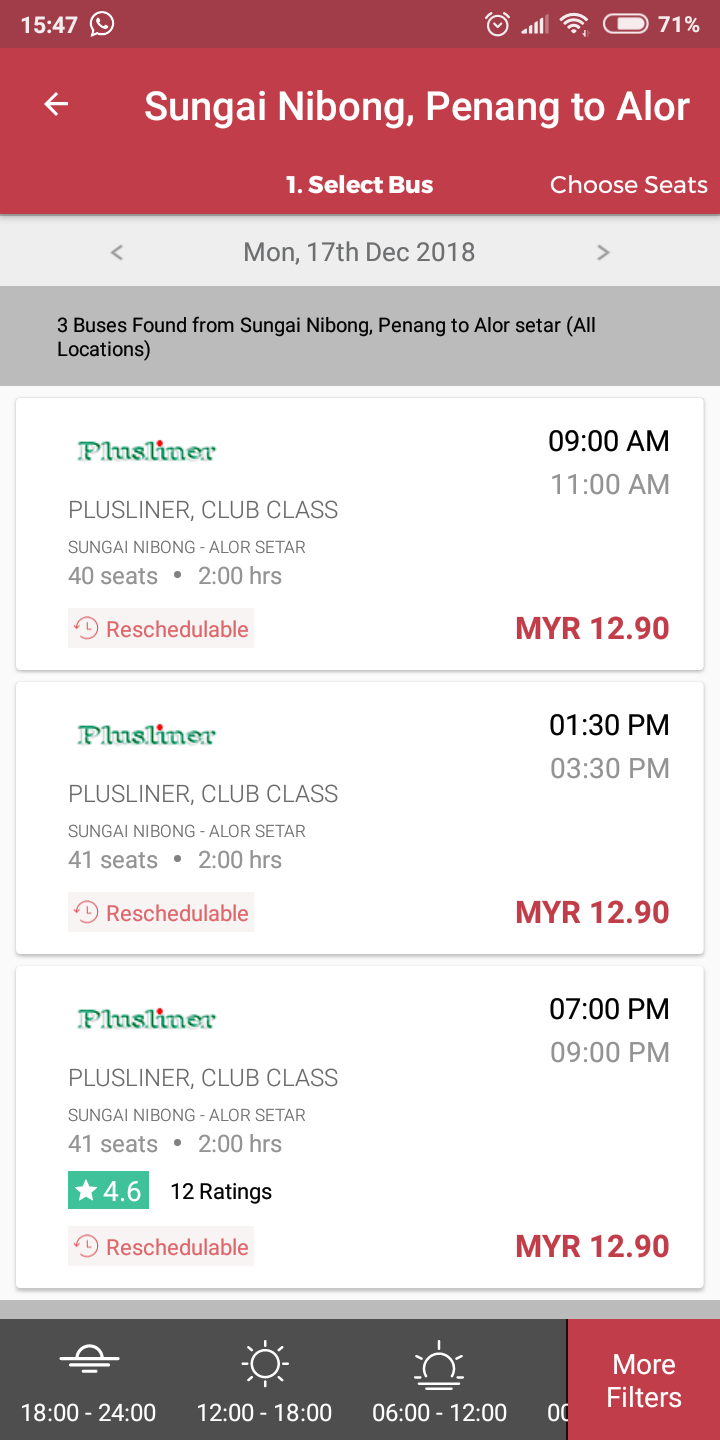Screen dimensions: 720x1440
Task: View the 12 Ratings of the 07:00 PM bus
Action: click(x=221, y=1191)
